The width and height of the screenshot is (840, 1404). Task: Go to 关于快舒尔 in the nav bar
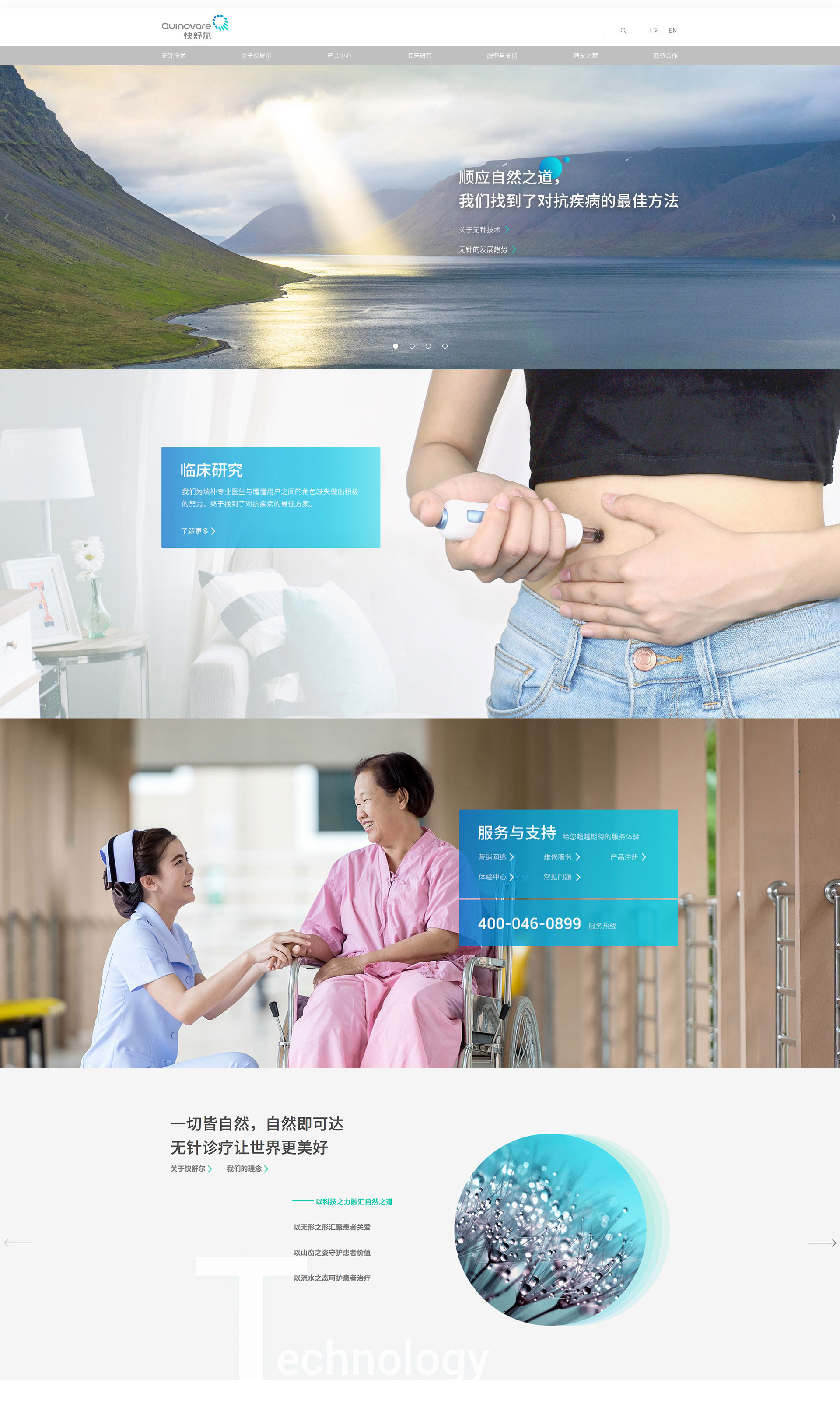tap(256, 56)
